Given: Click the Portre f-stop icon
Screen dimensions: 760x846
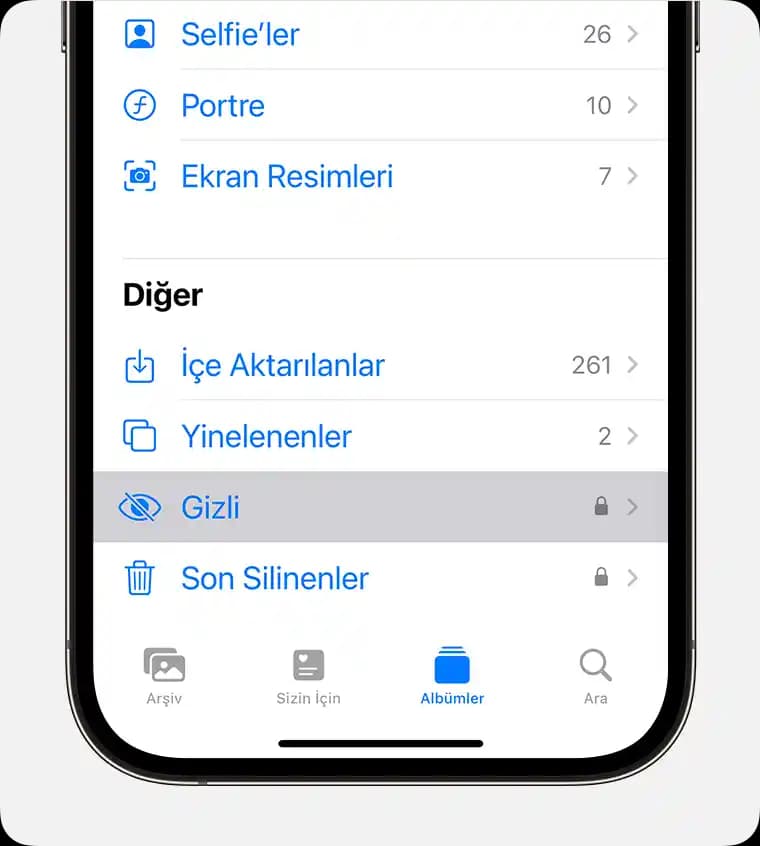Looking at the screenshot, I should click(140, 105).
